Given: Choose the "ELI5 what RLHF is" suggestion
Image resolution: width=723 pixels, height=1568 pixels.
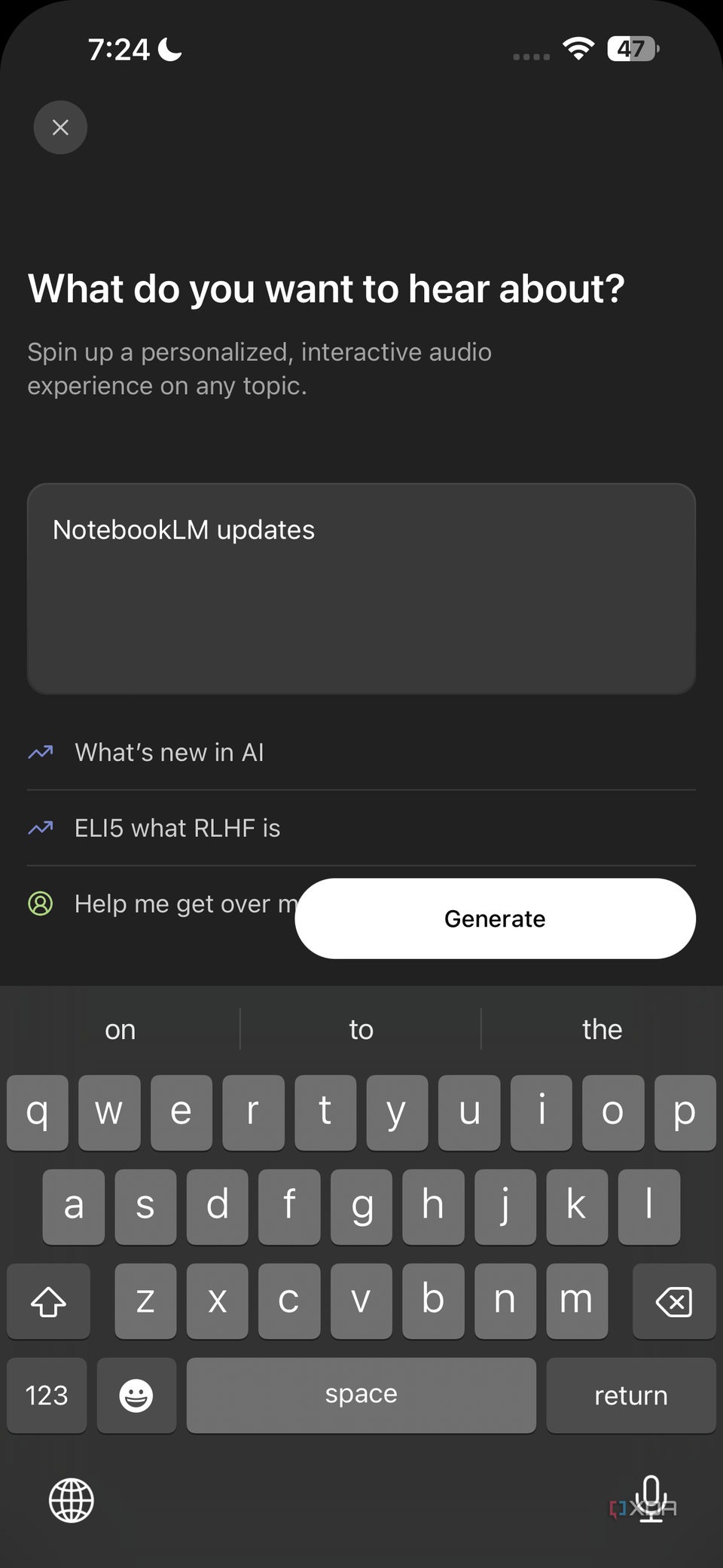Looking at the screenshot, I should (x=177, y=828).
